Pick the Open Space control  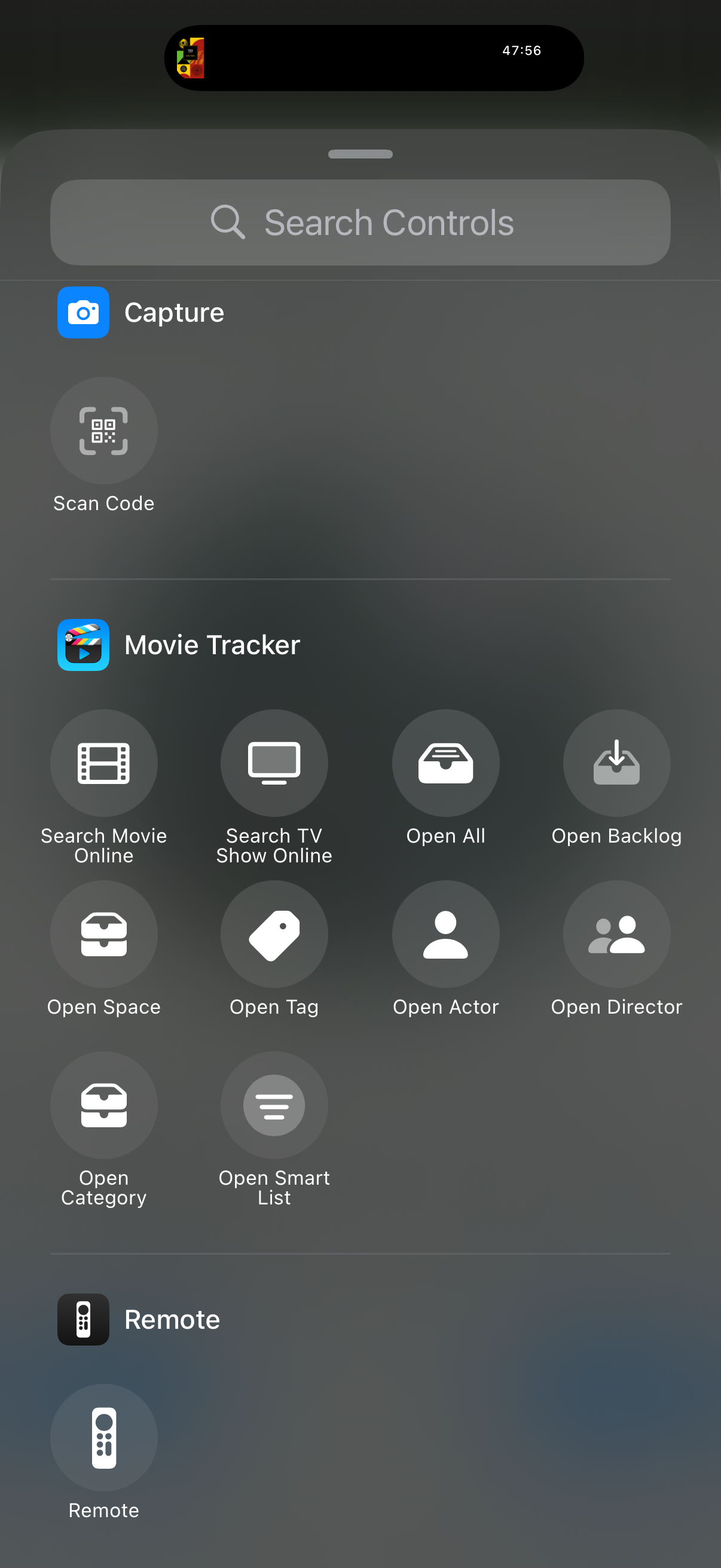103,934
